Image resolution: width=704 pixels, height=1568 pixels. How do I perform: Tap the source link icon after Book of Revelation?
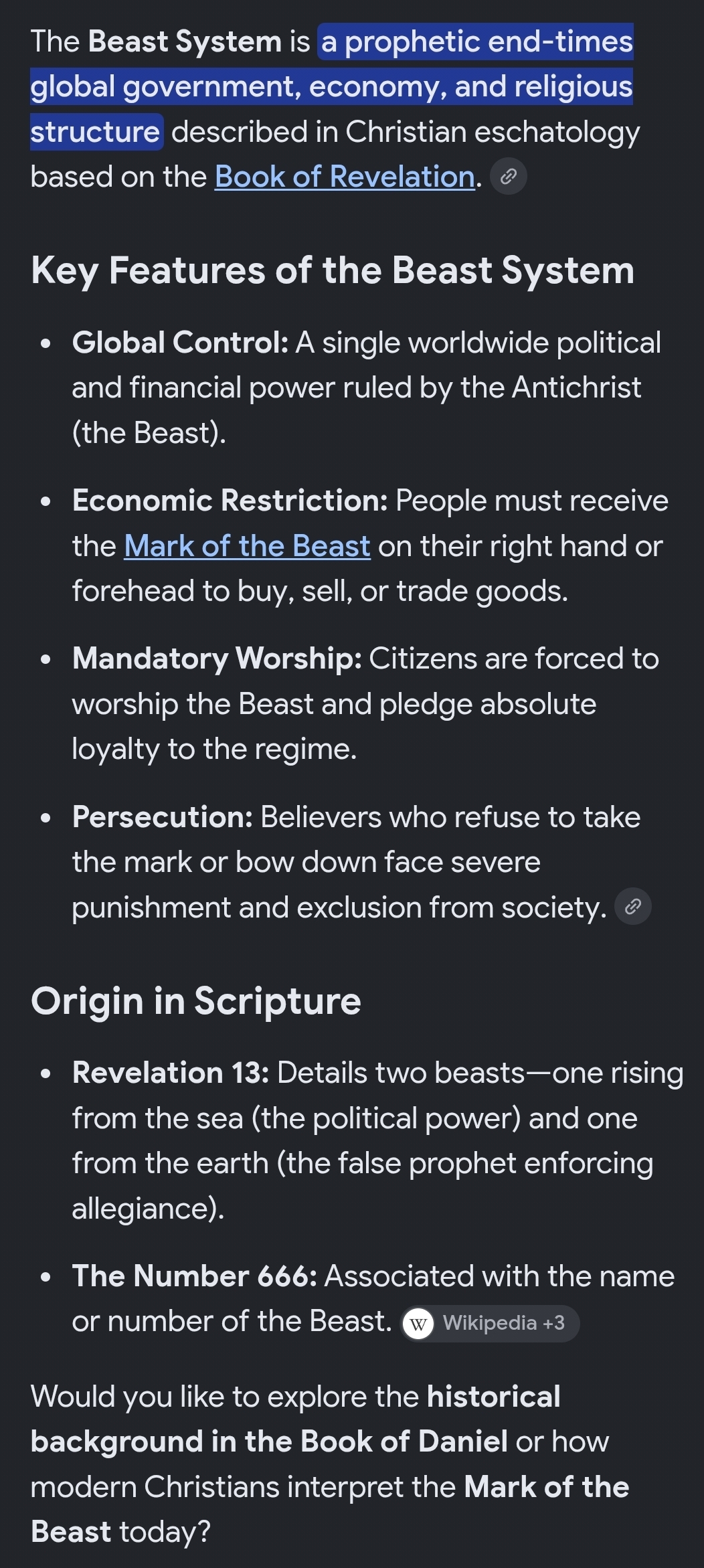509,177
